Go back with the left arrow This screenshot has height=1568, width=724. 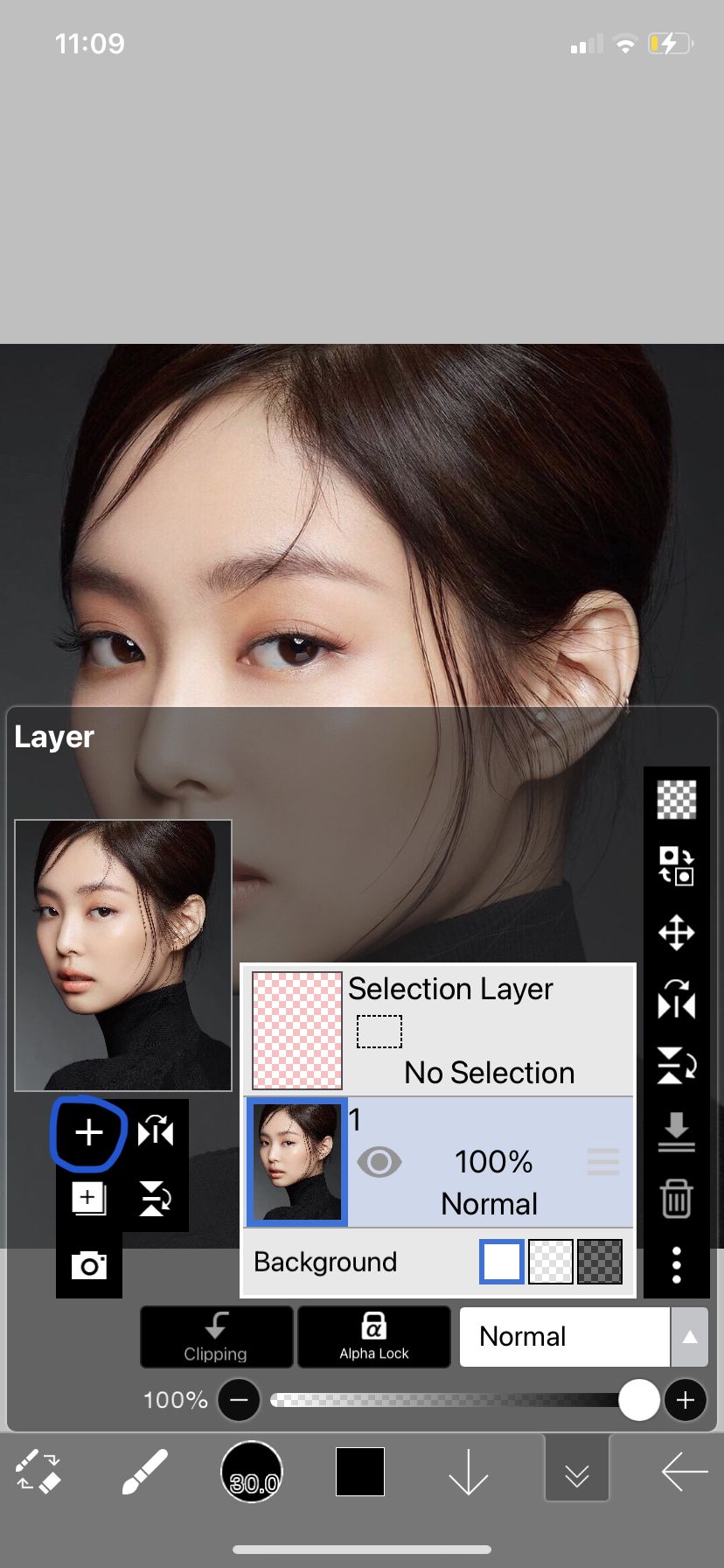coord(685,1472)
